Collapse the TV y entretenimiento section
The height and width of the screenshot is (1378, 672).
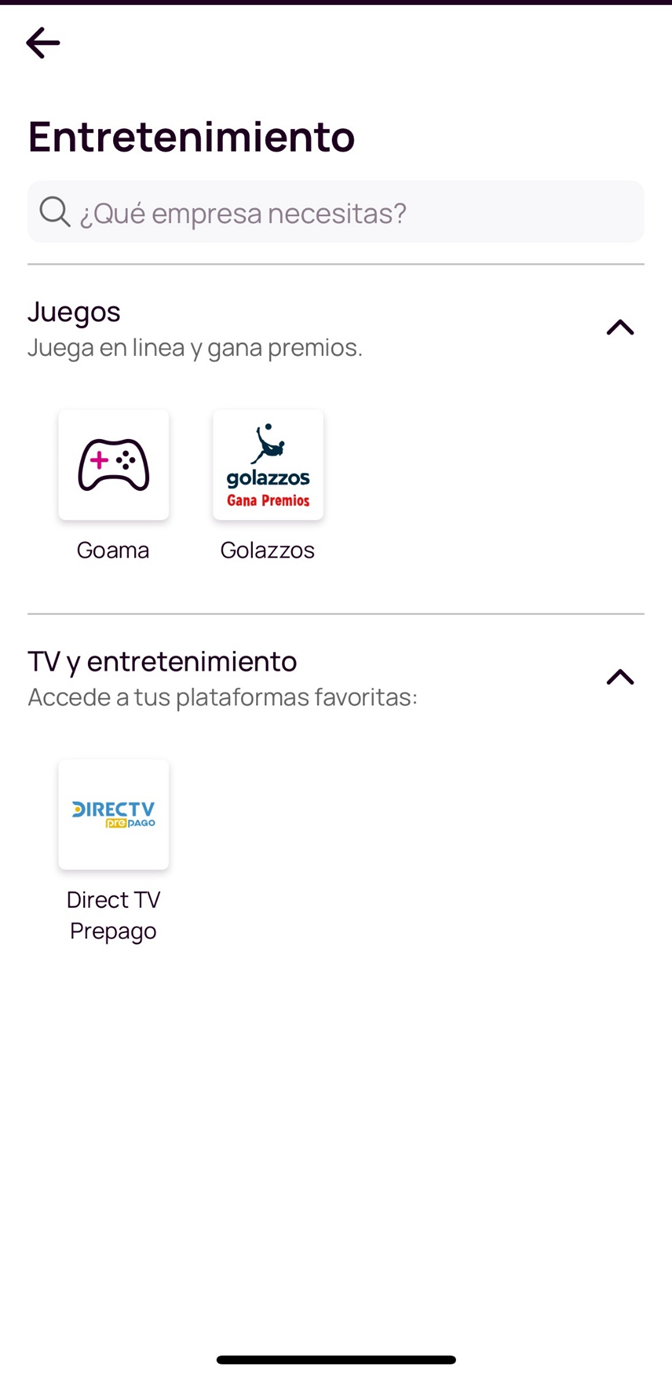(x=620, y=678)
